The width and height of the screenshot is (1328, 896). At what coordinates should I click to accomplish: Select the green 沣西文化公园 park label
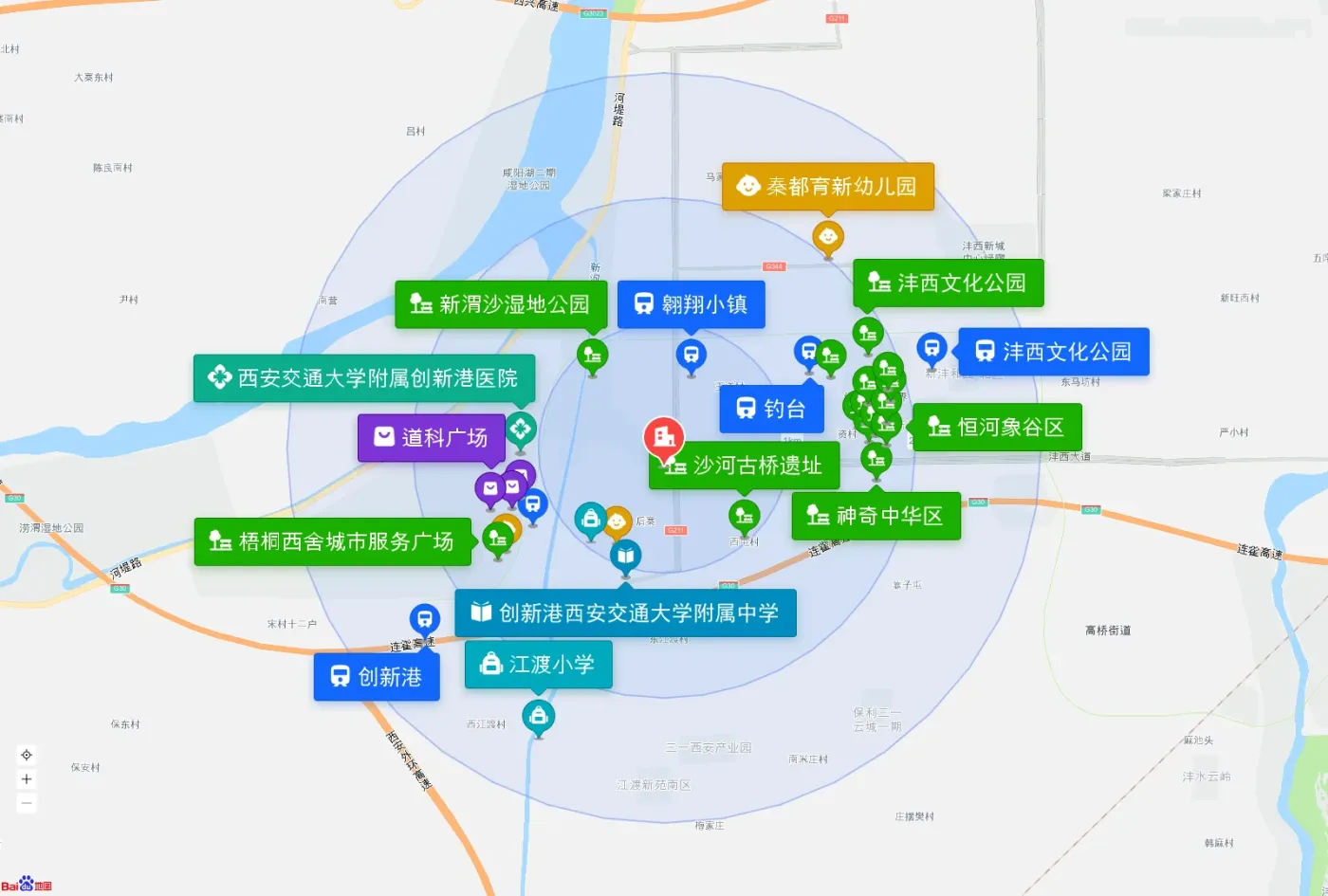949,283
